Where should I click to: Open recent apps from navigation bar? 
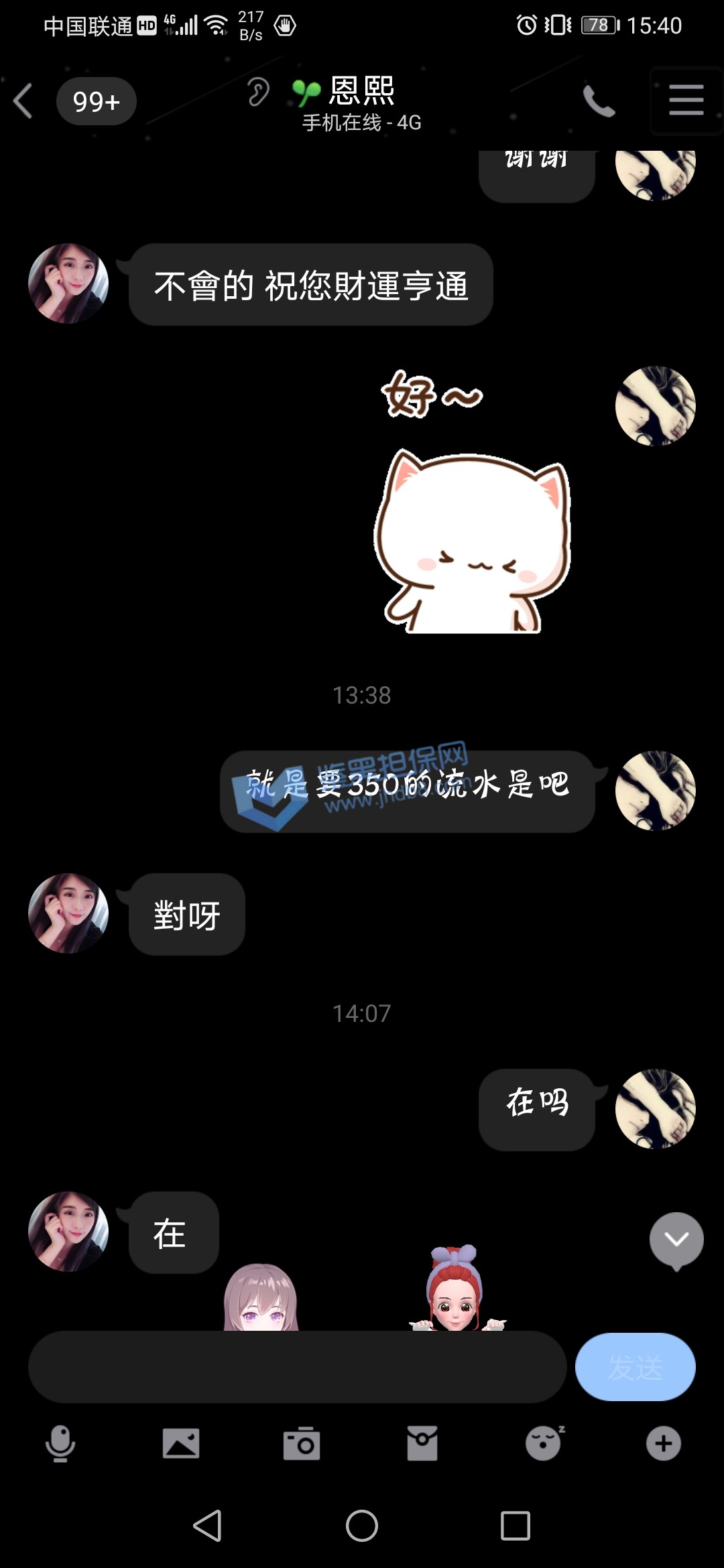(x=515, y=1526)
